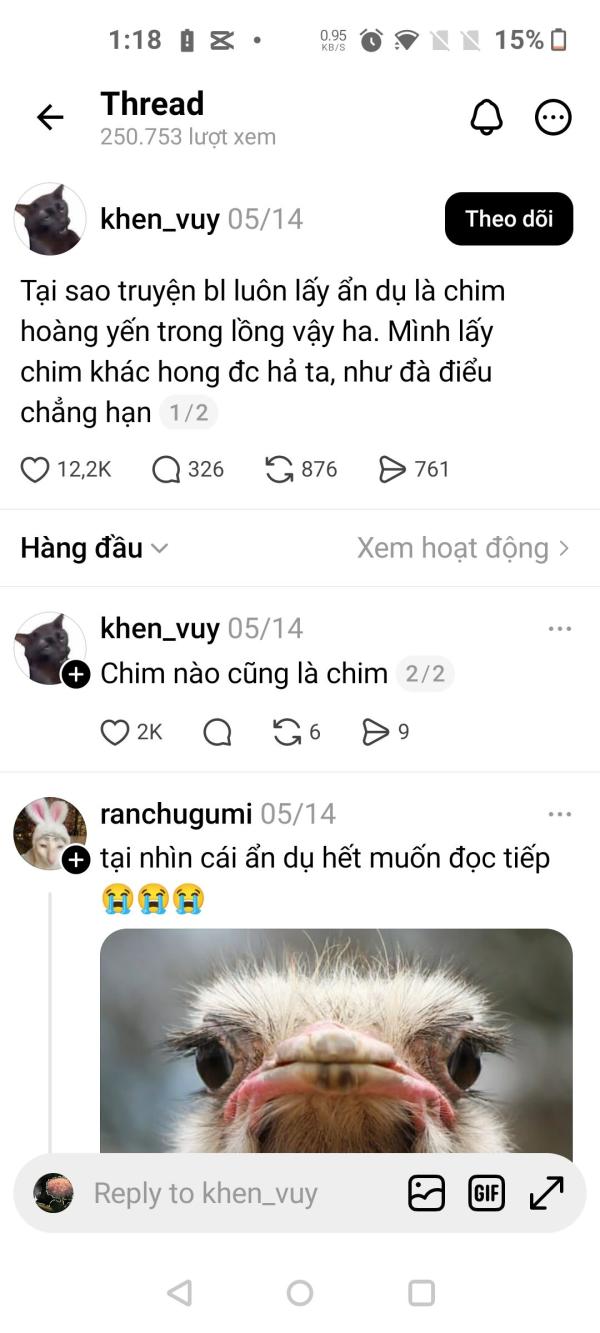
Task: Like the main post with 12,2K likes
Action: tap(35, 469)
